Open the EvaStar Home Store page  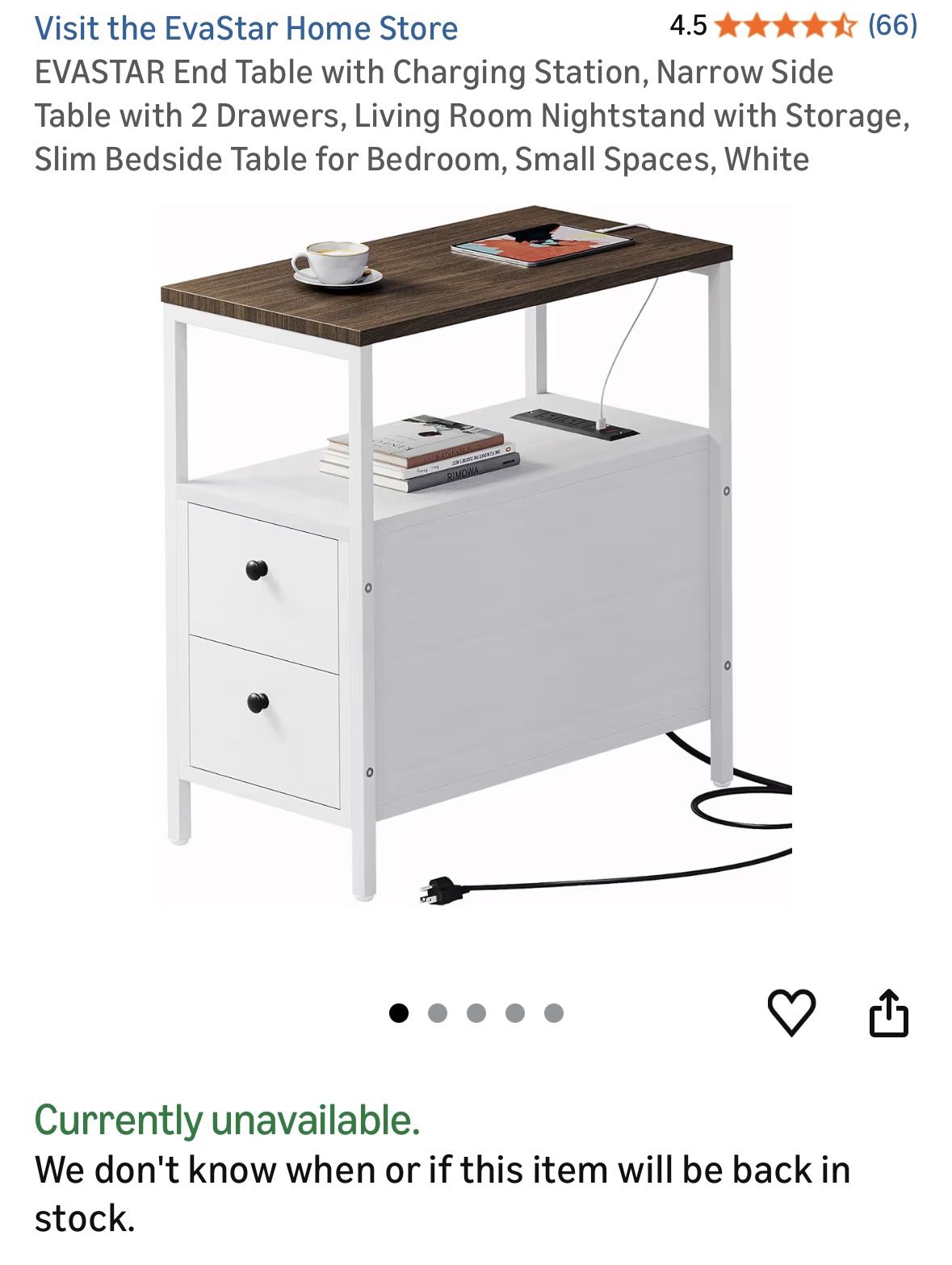pos(245,27)
